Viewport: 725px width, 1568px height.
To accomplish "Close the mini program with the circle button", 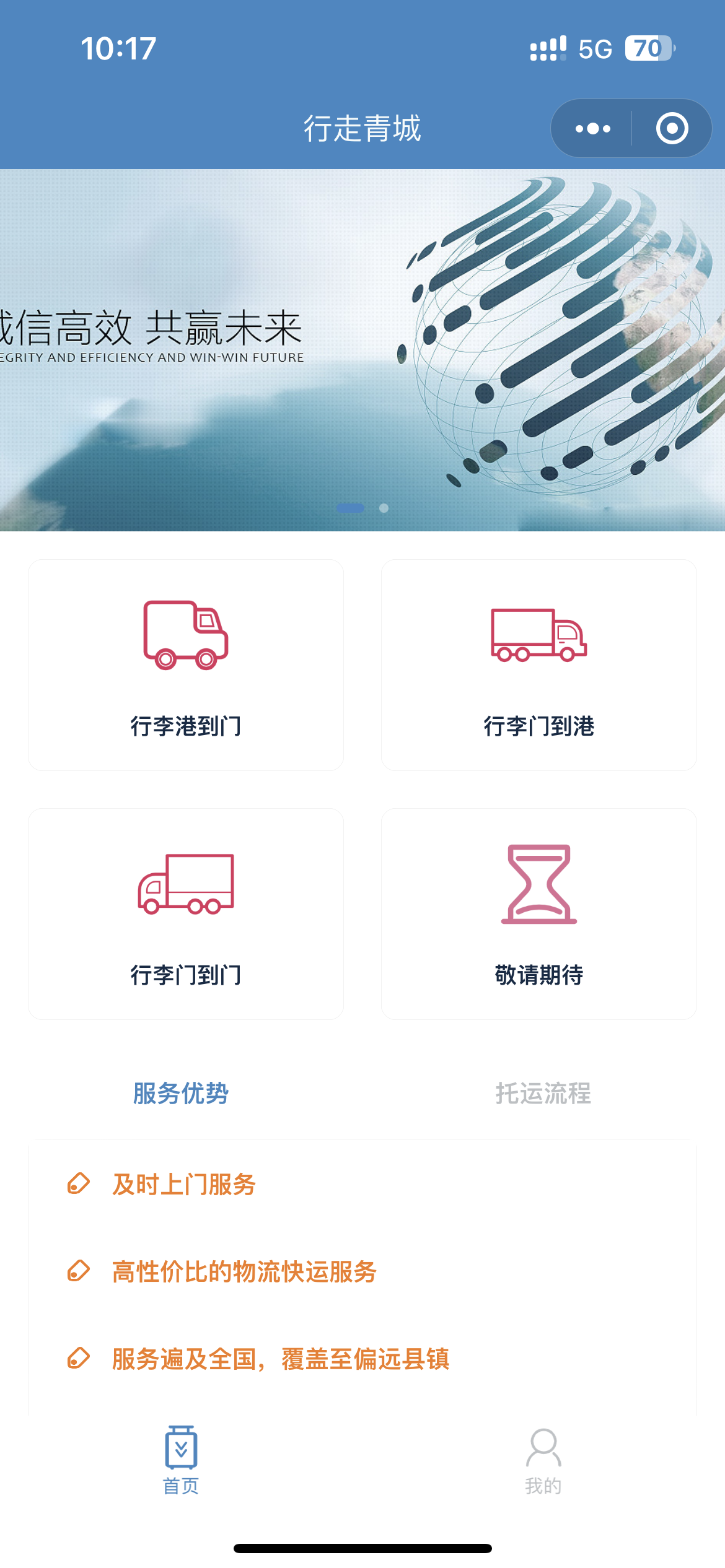I will click(x=672, y=129).
